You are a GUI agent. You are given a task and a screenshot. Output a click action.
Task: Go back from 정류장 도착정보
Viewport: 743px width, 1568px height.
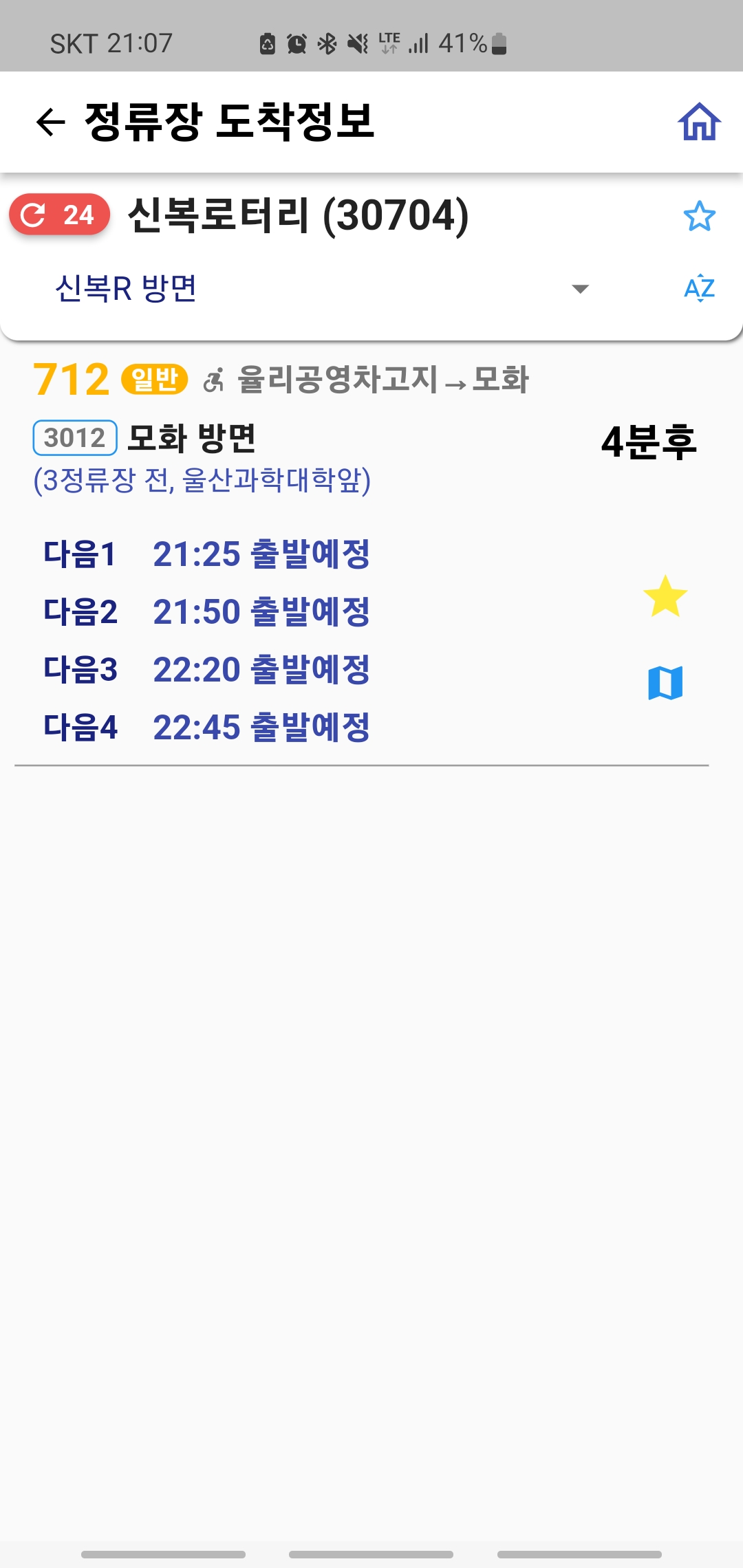click(x=50, y=122)
